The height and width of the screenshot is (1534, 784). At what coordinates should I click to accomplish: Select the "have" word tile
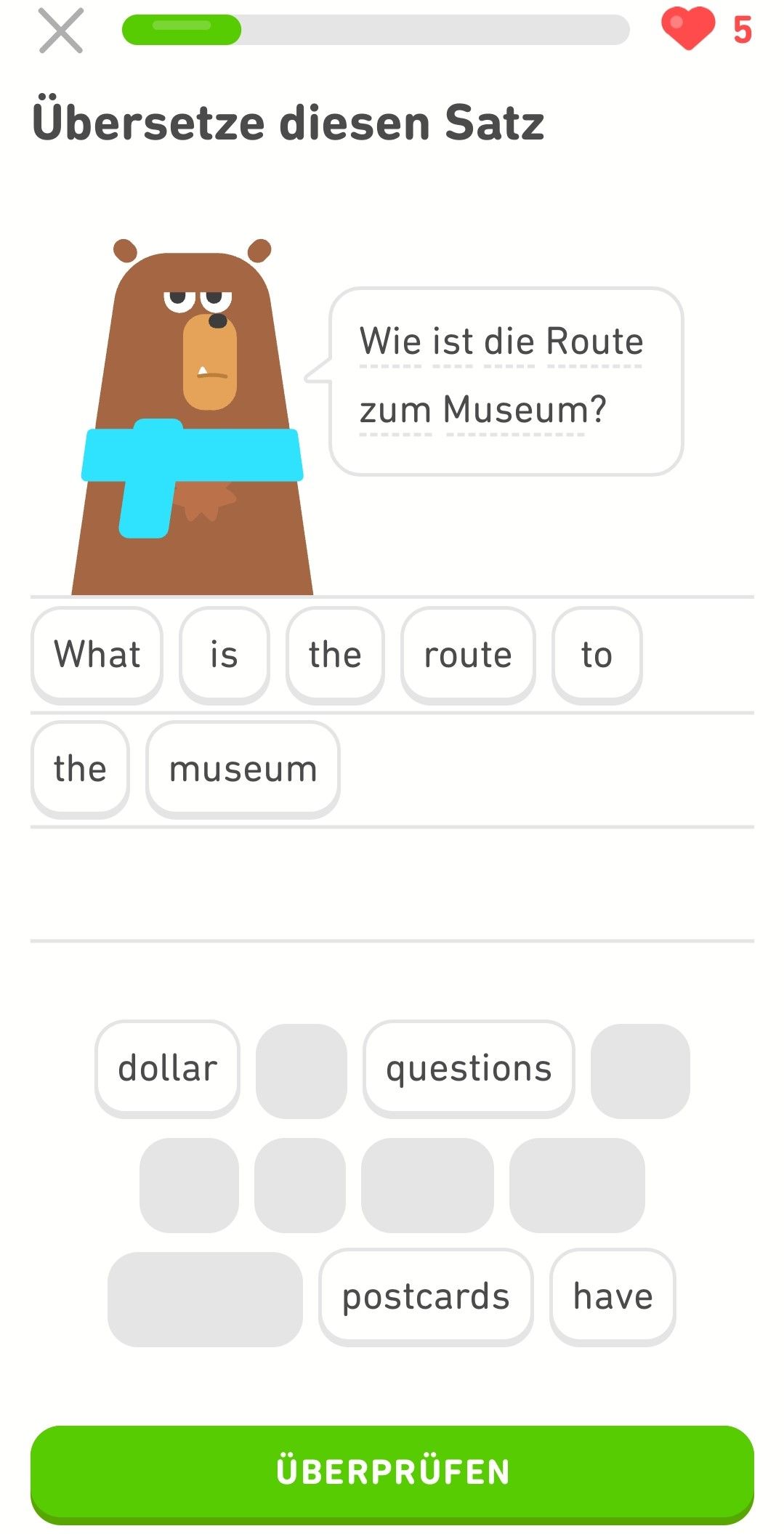pos(612,1297)
